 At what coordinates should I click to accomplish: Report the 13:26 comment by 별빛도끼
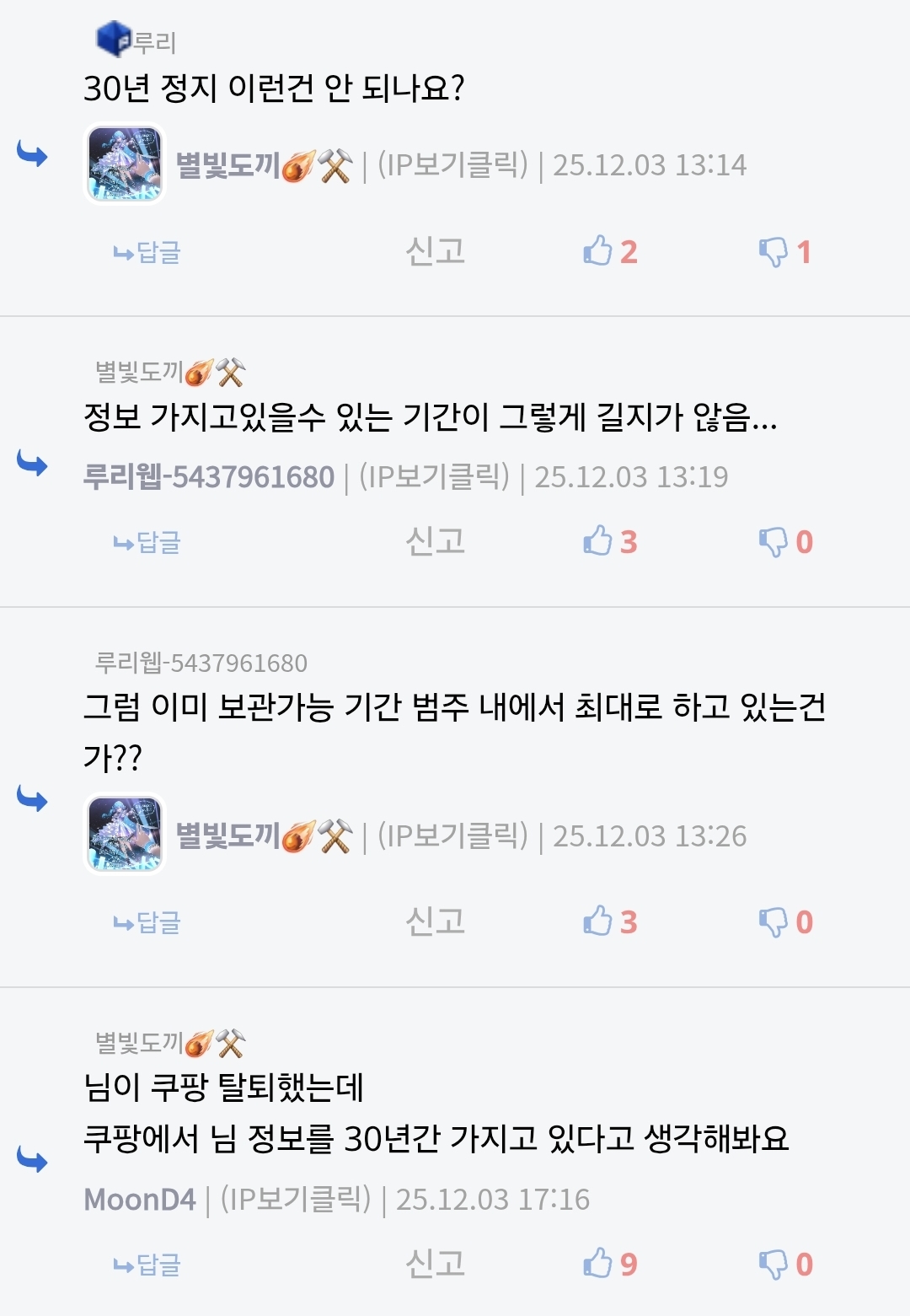click(x=435, y=921)
